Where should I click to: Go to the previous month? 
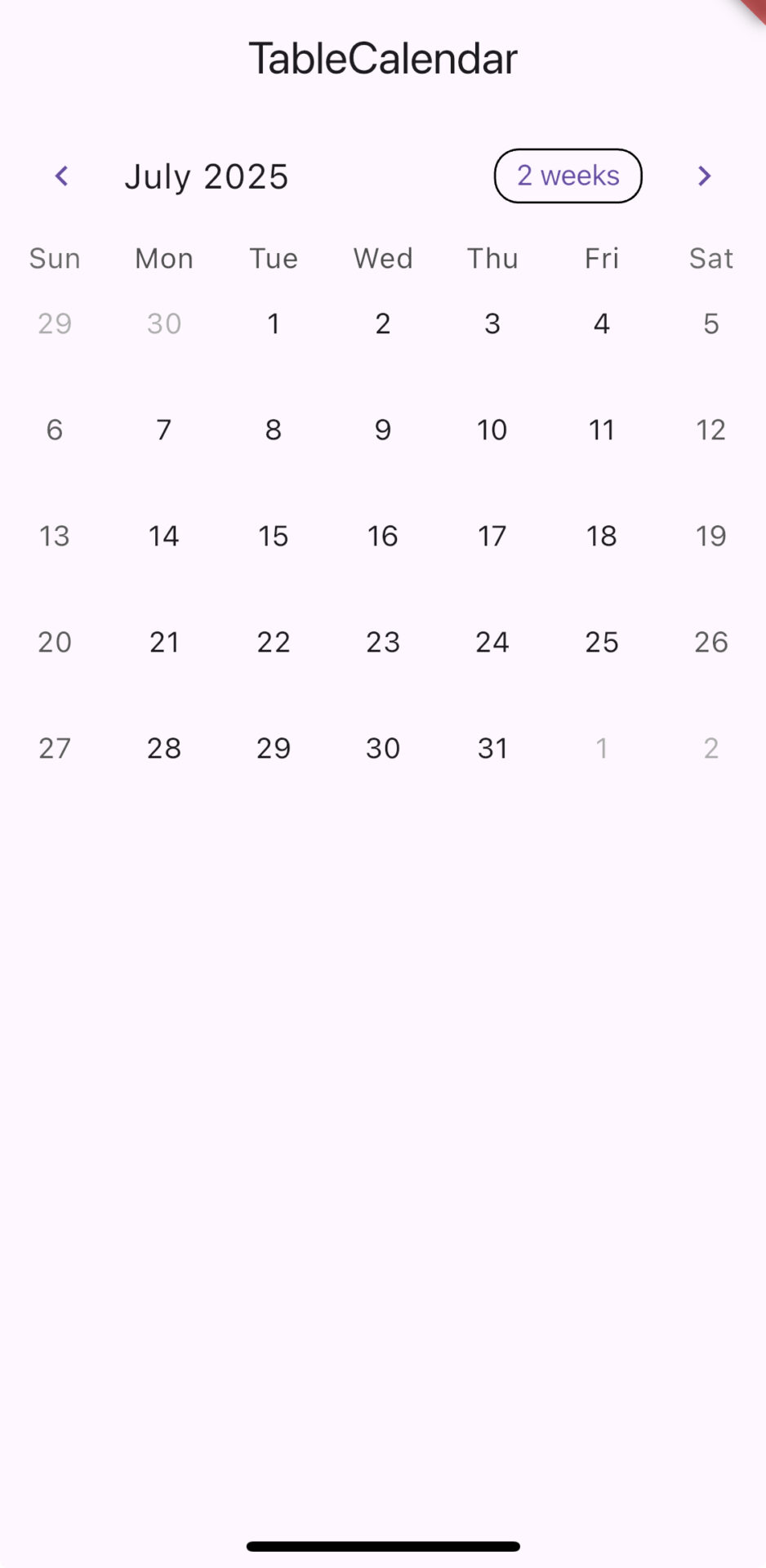click(x=61, y=176)
